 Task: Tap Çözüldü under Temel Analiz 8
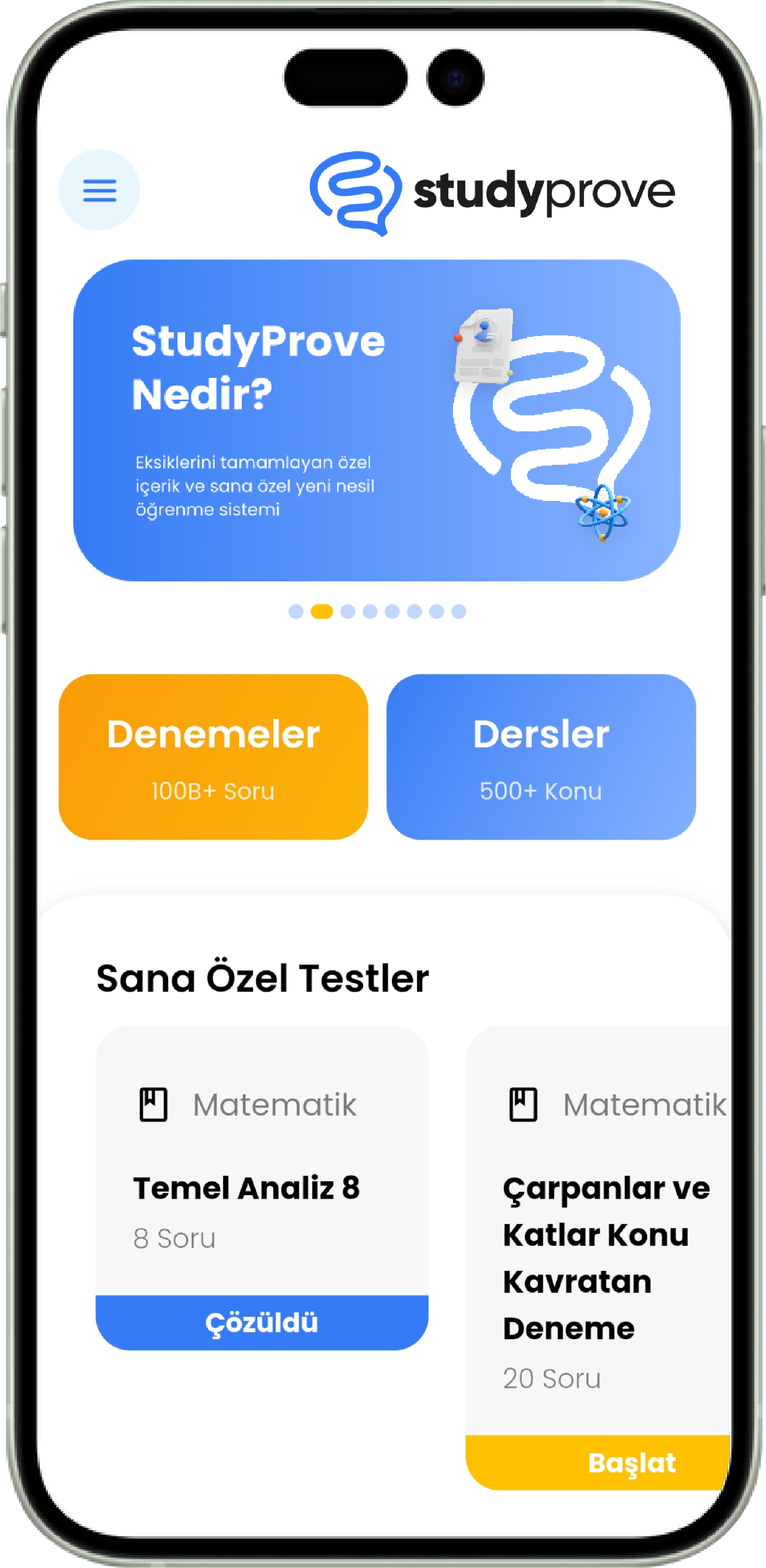[x=262, y=1322]
